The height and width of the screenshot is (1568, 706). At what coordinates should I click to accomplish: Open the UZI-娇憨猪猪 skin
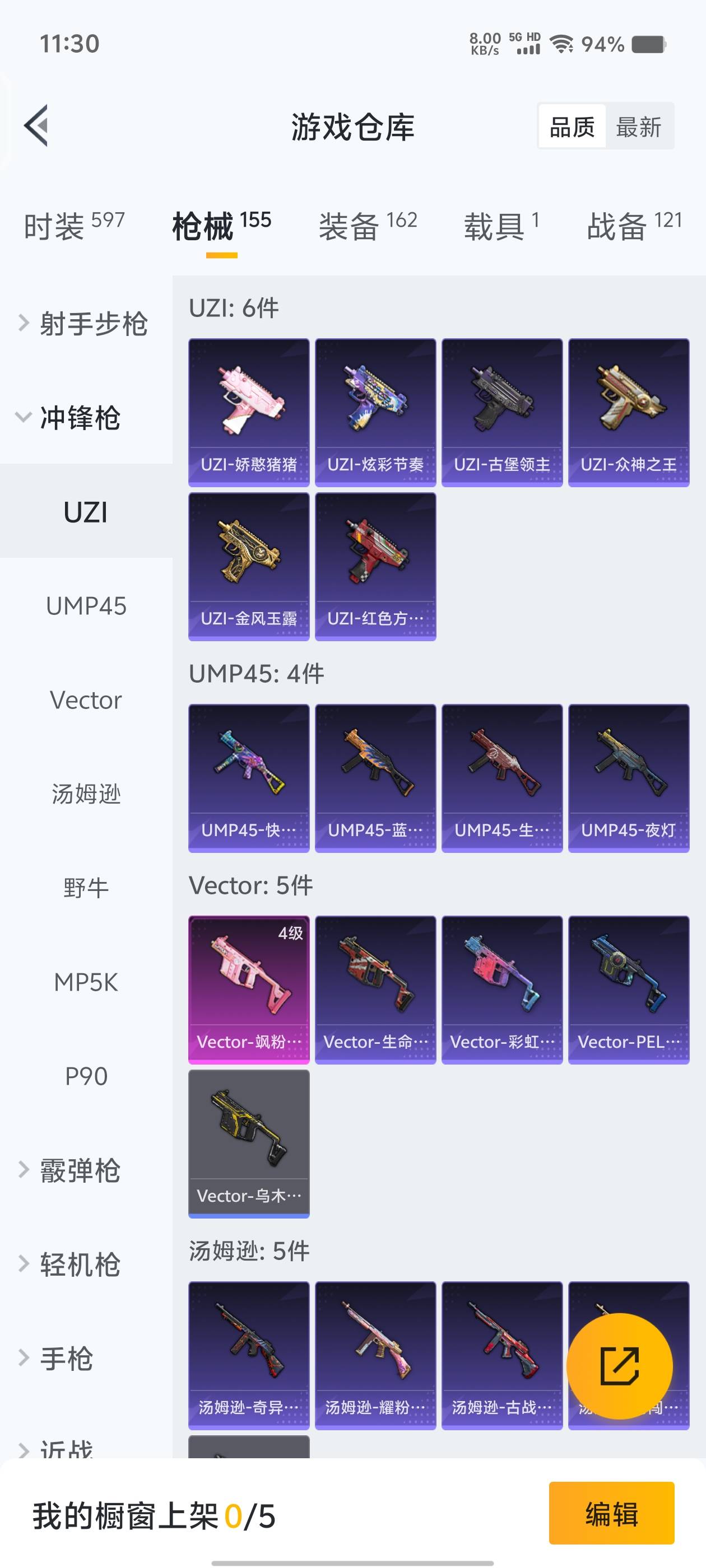(249, 412)
